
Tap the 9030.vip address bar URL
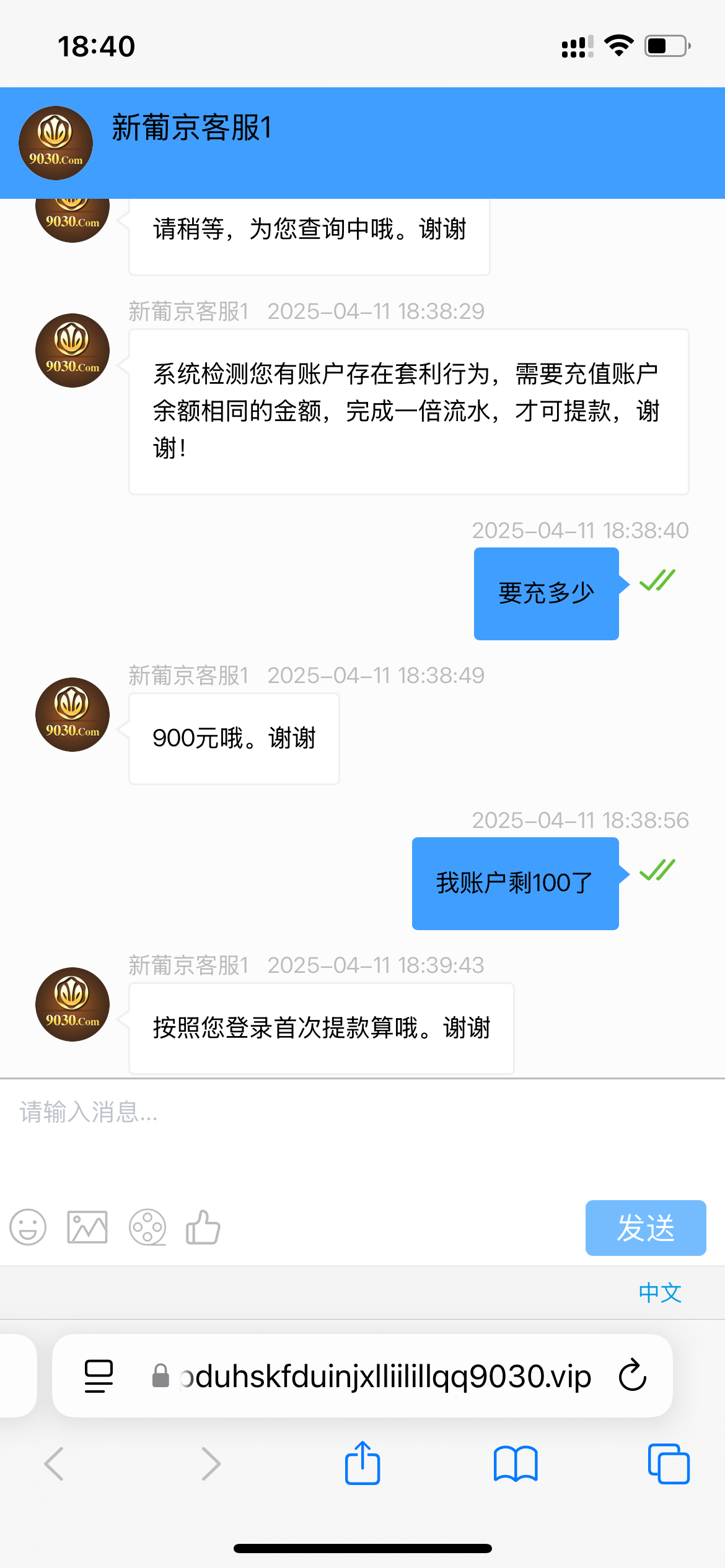(x=384, y=1376)
